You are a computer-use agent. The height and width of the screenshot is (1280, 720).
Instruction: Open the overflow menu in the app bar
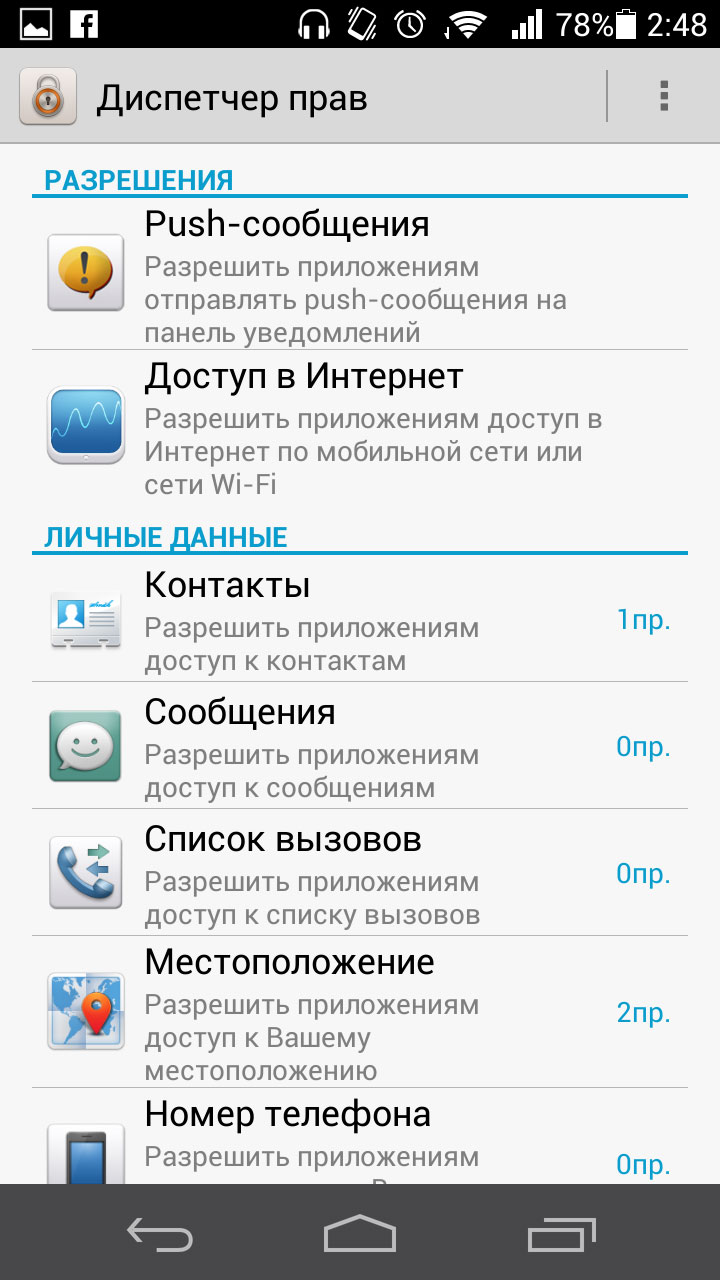(x=663, y=97)
